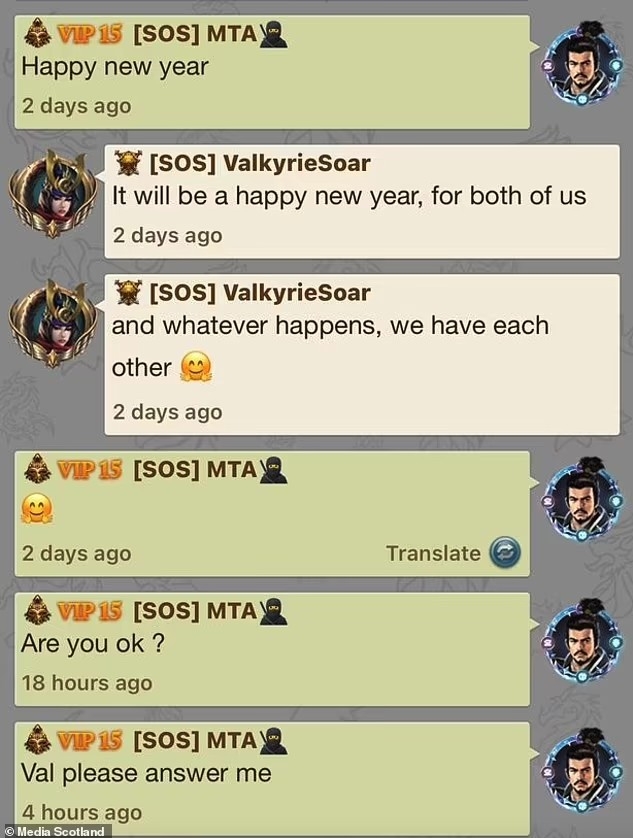Open ValkyrieSoar's avatar beside 'we have each other'

[52, 325]
